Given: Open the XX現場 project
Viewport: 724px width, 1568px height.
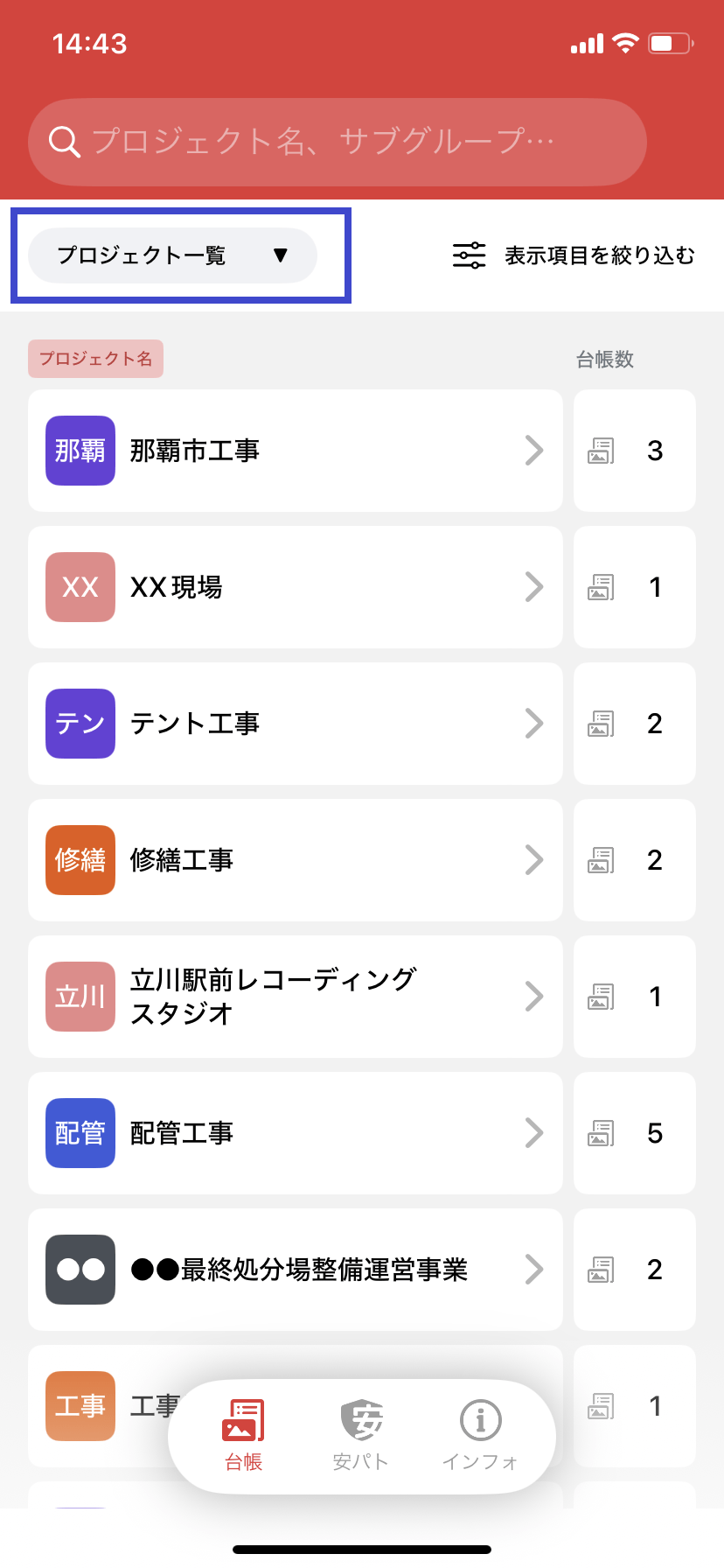Looking at the screenshot, I should (x=296, y=587).
